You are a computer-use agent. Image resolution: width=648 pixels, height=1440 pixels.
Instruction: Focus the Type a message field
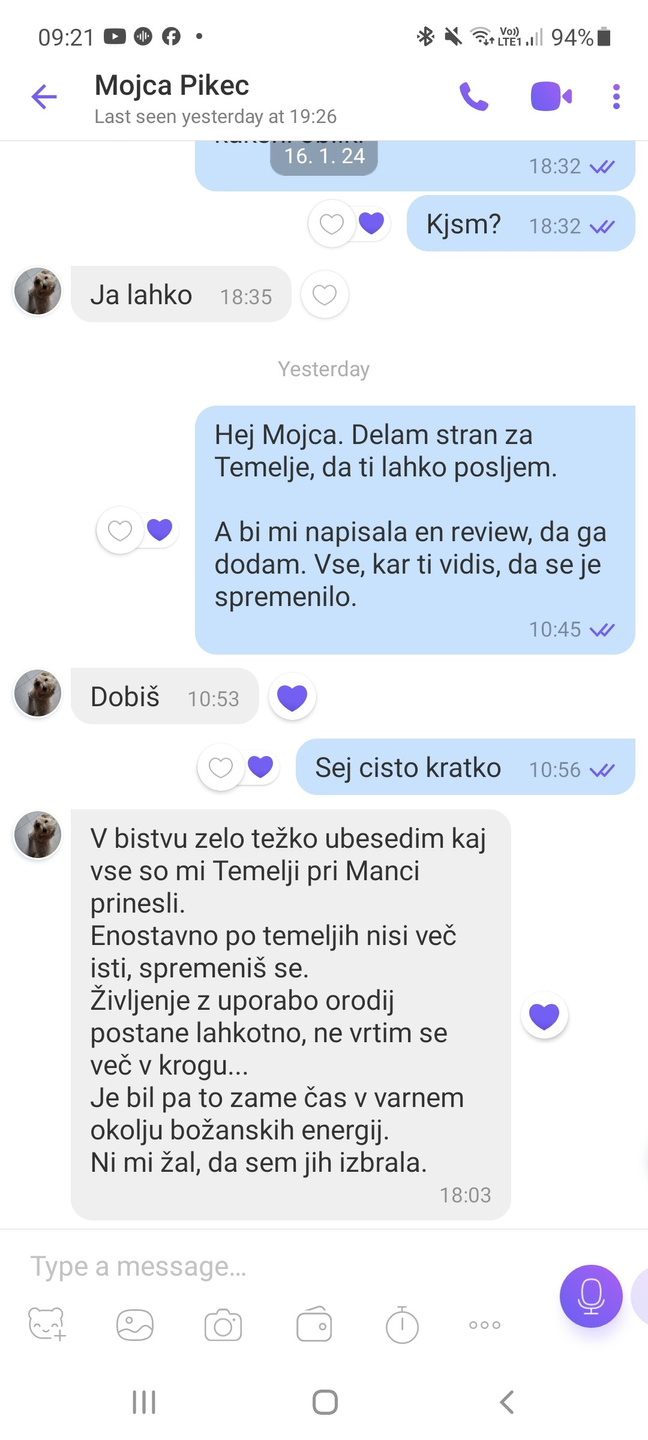point(280,1267)
